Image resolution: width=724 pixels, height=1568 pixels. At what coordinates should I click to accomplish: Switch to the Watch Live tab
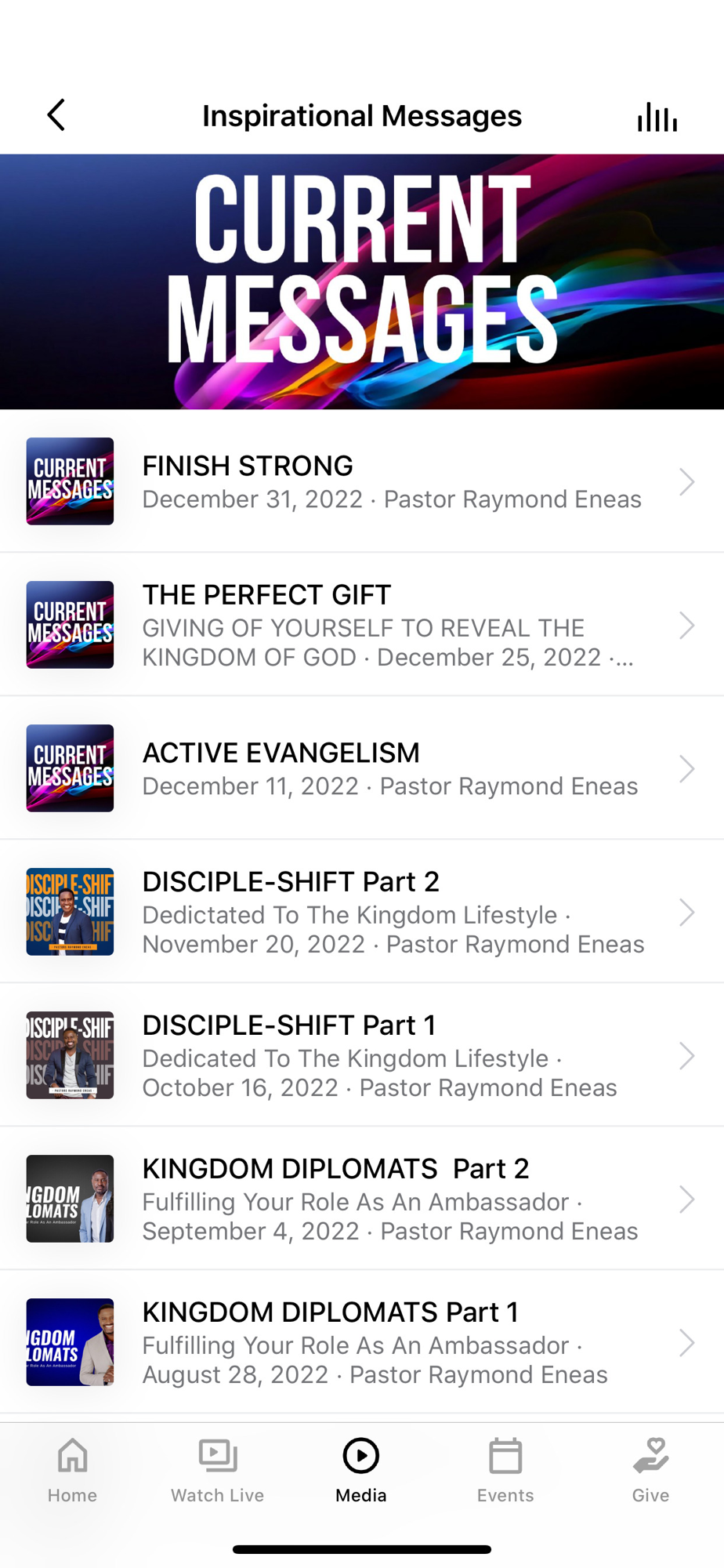pos(217,1471)
